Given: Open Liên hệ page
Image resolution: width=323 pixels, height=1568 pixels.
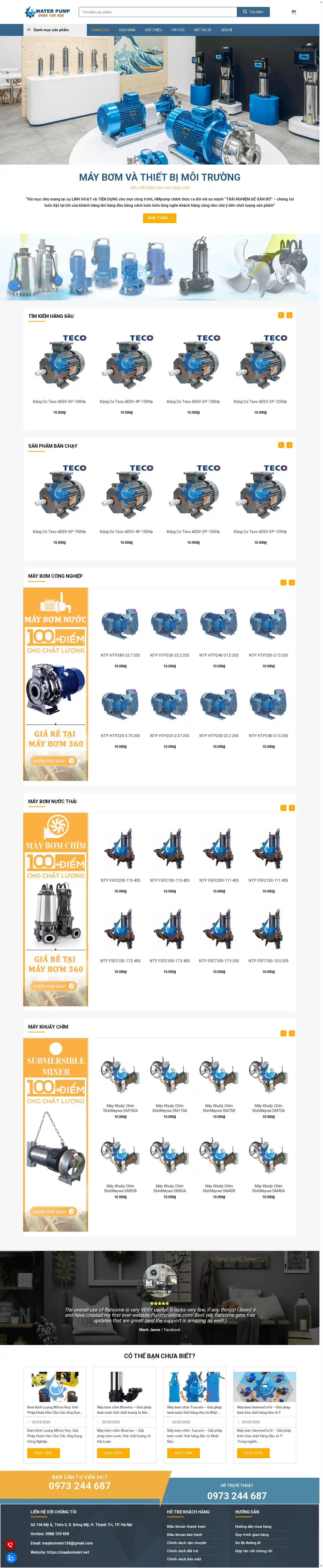Looking at the screenshot, I should 226,30.
